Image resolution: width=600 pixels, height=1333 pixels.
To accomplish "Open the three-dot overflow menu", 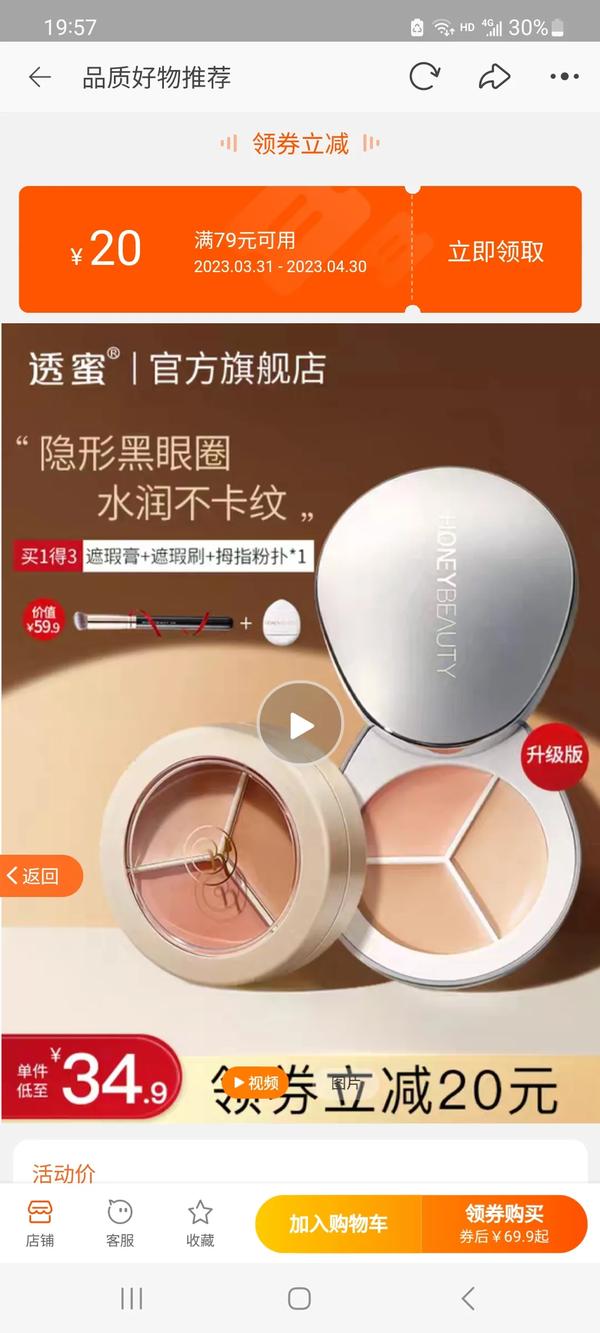I will click(x=564, y=77).
